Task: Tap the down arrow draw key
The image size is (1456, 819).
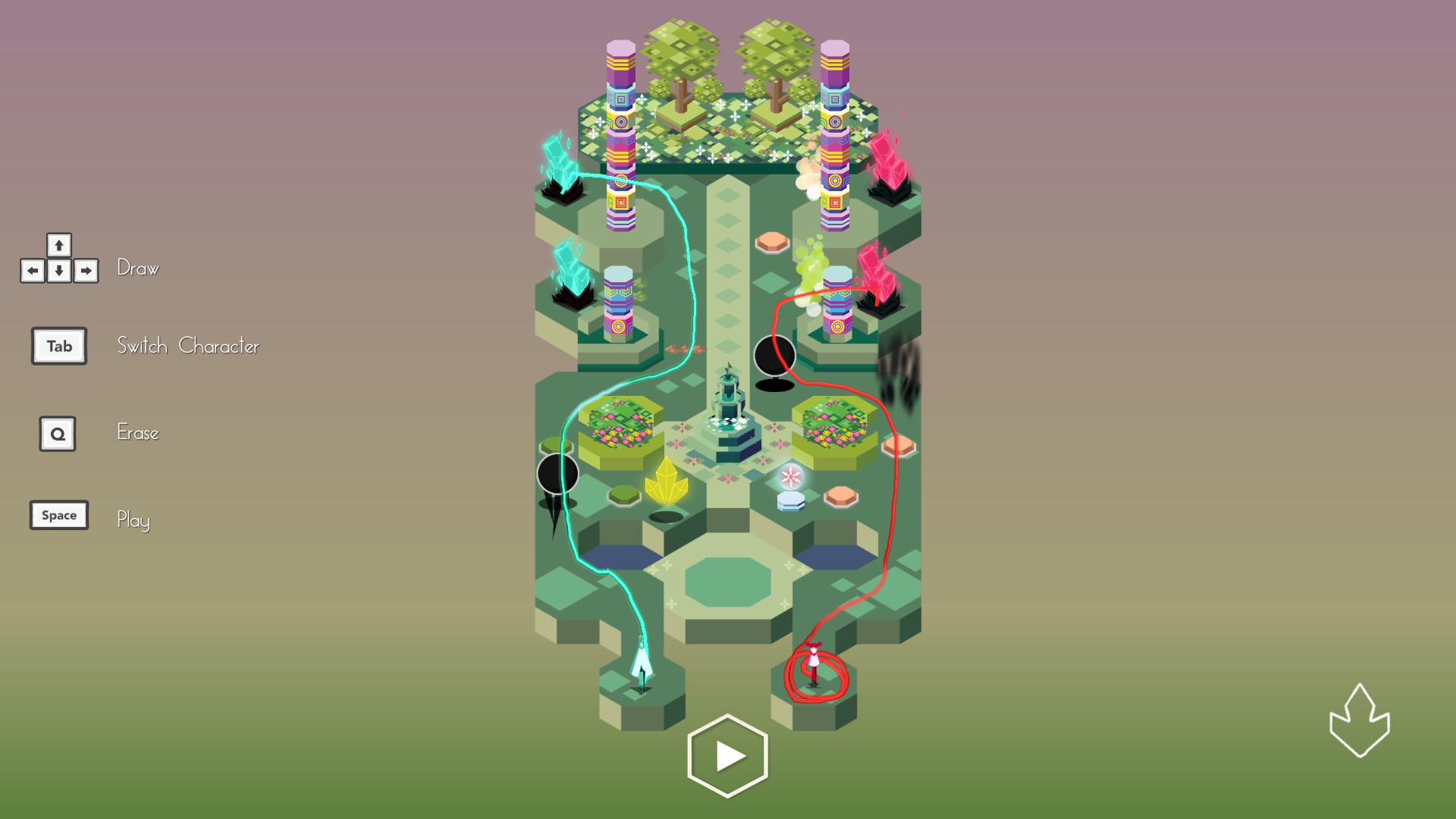Action: pyautogui.click(x=59, y=271)
